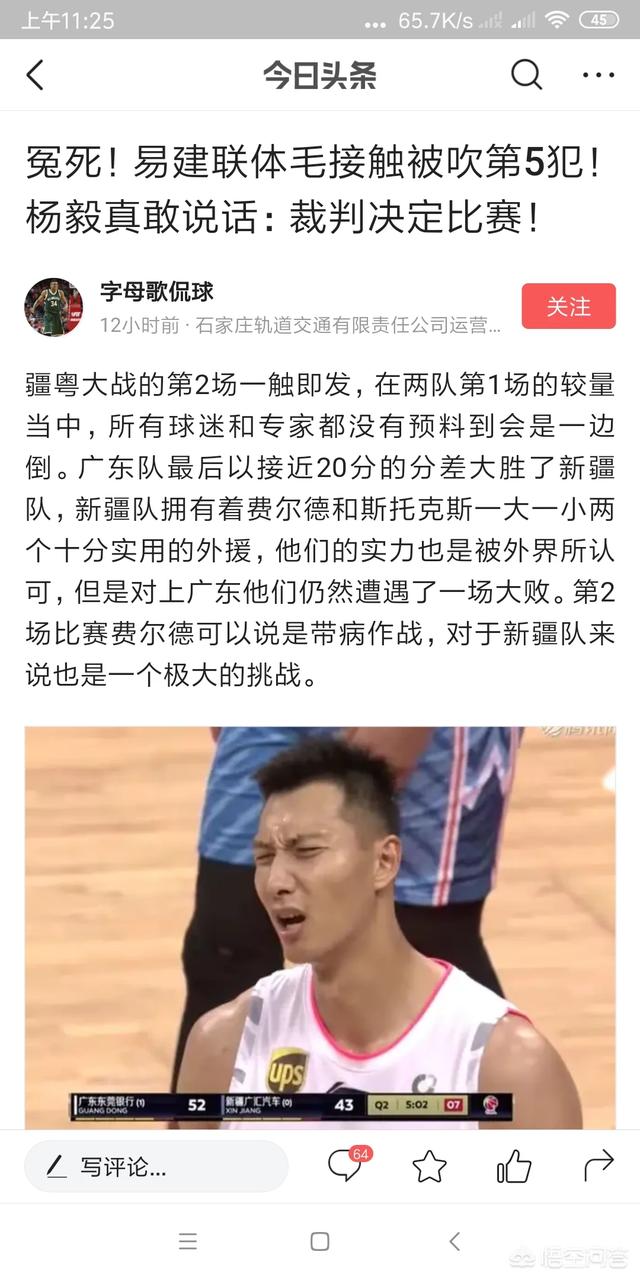Screen dimensions: 640x1280
Task: View the 64 comments
Action: [x=346, y=1165]
